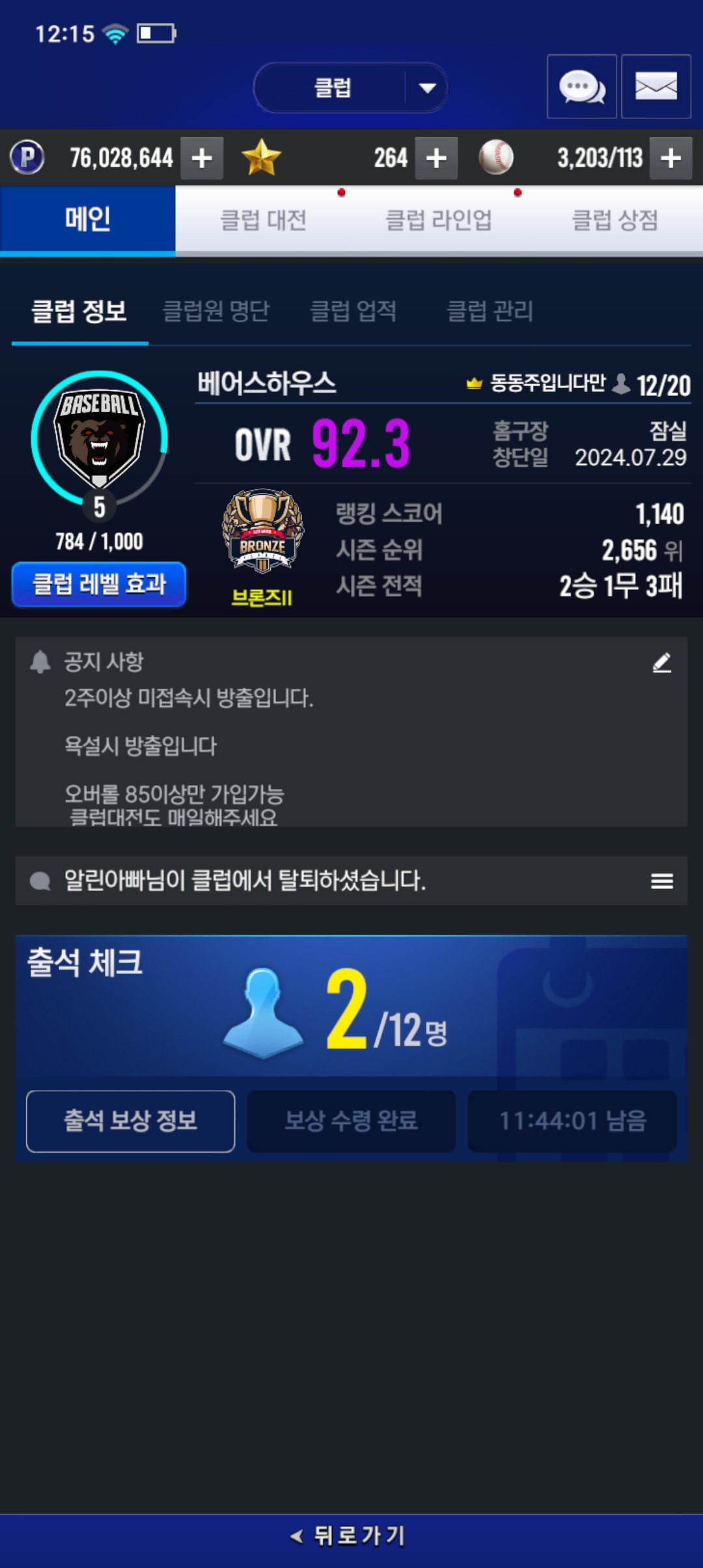Switch to the 클럽 대전 tab
This screenshot has height=1568, width=703.
point(263,220)
